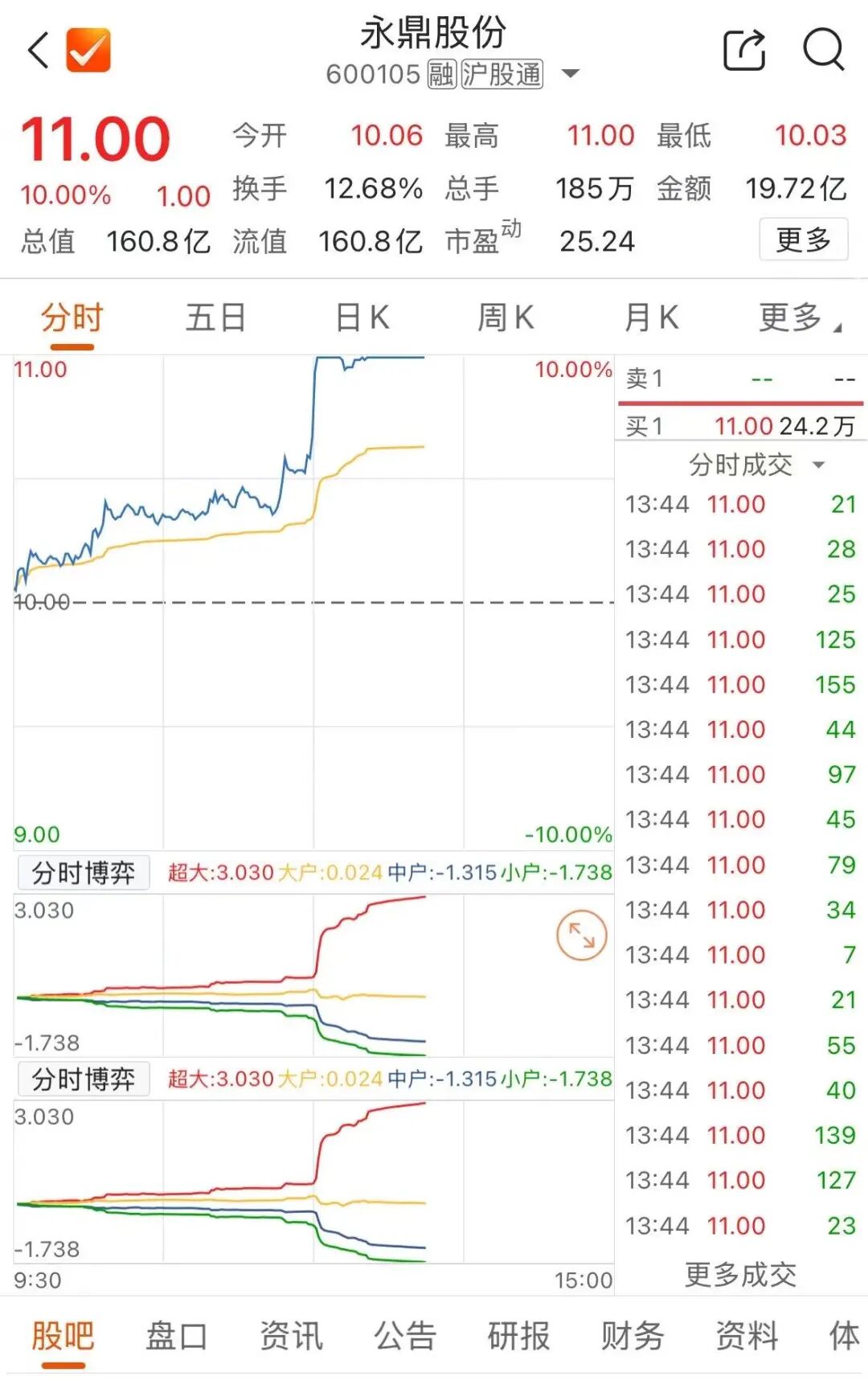Open the 公告 tab
This screenshot has height=1397, width=868.
pos(405,1336)
